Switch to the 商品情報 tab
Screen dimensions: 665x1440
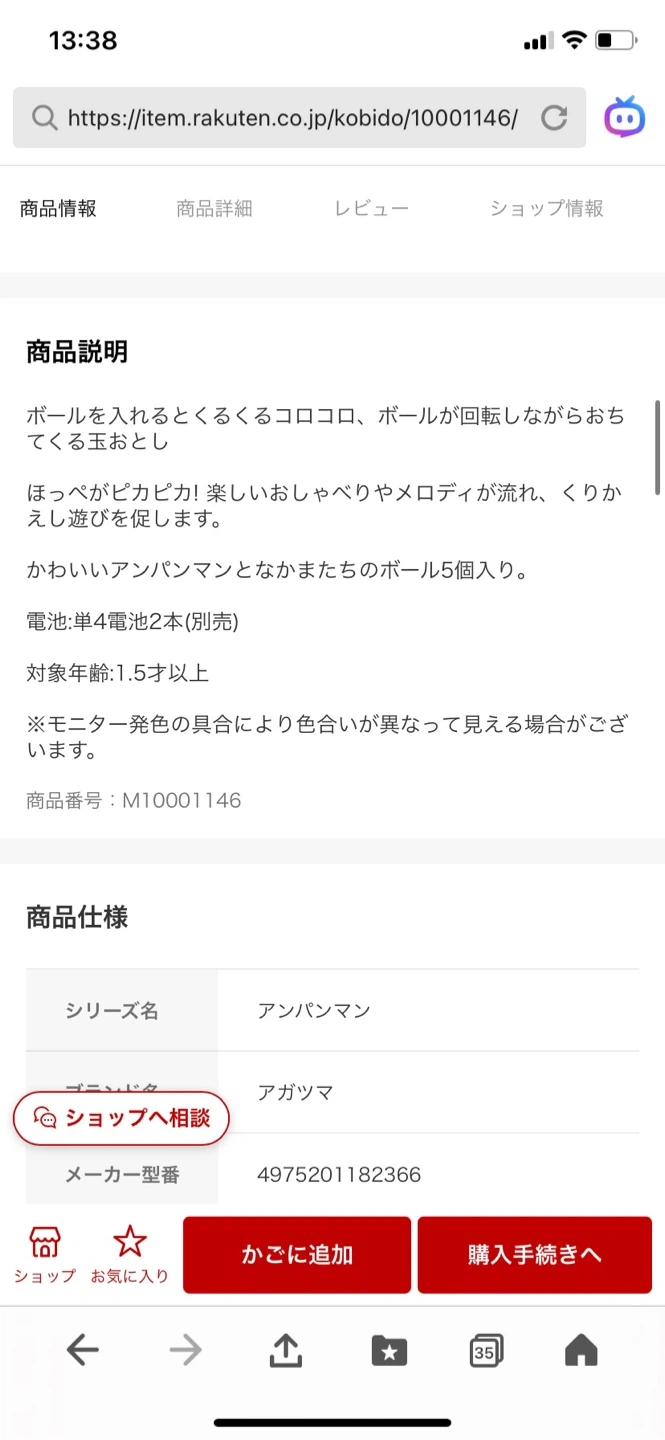(x=58, y=209)
